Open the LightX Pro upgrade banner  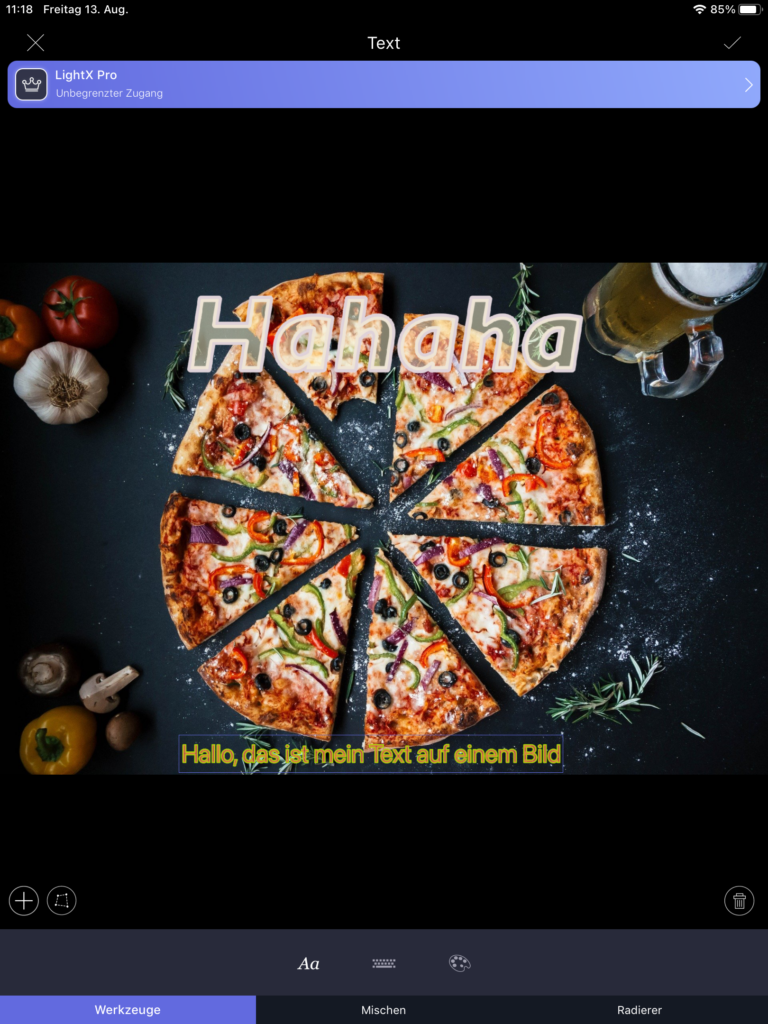pyautogui.click(x=384, y=84)
